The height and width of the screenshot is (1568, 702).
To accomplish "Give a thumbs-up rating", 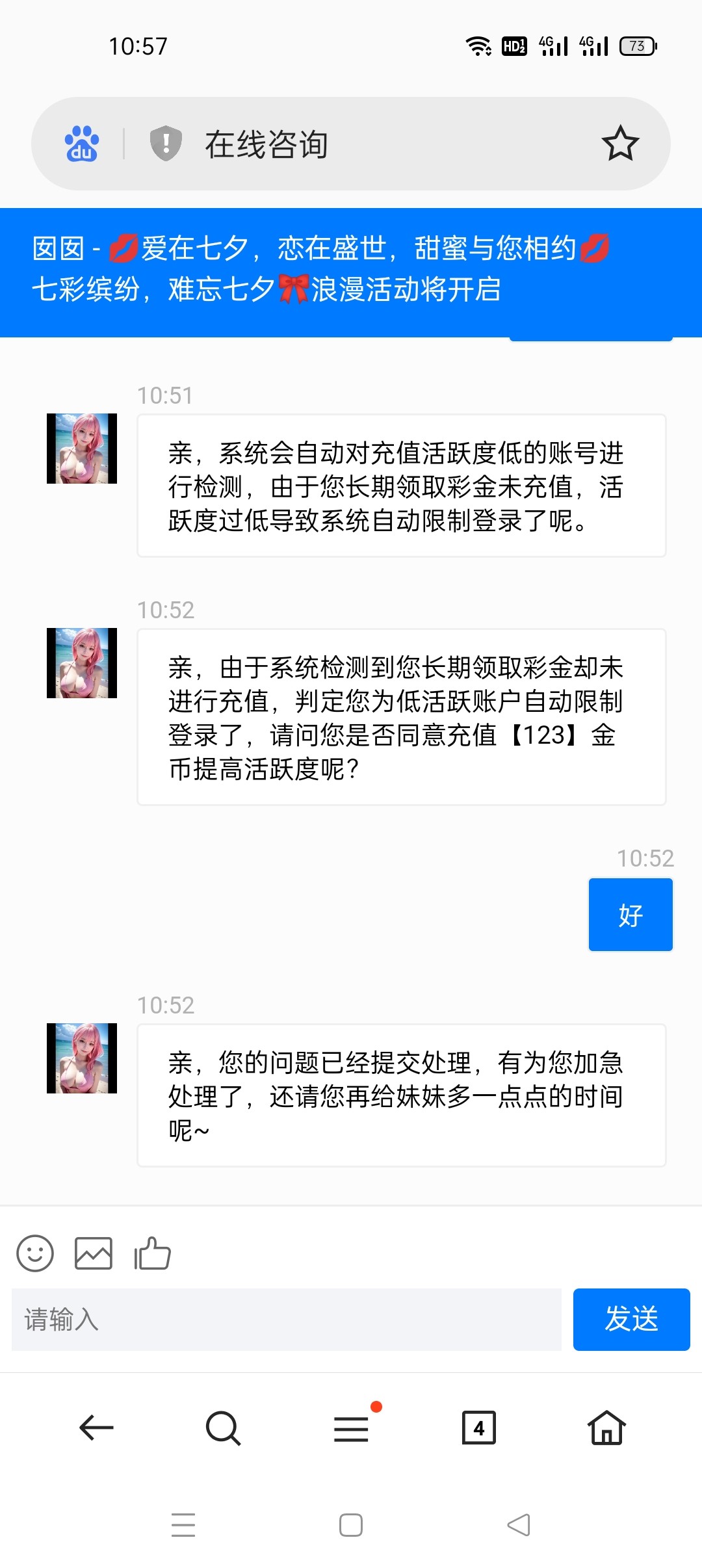I will [152, 1253].
